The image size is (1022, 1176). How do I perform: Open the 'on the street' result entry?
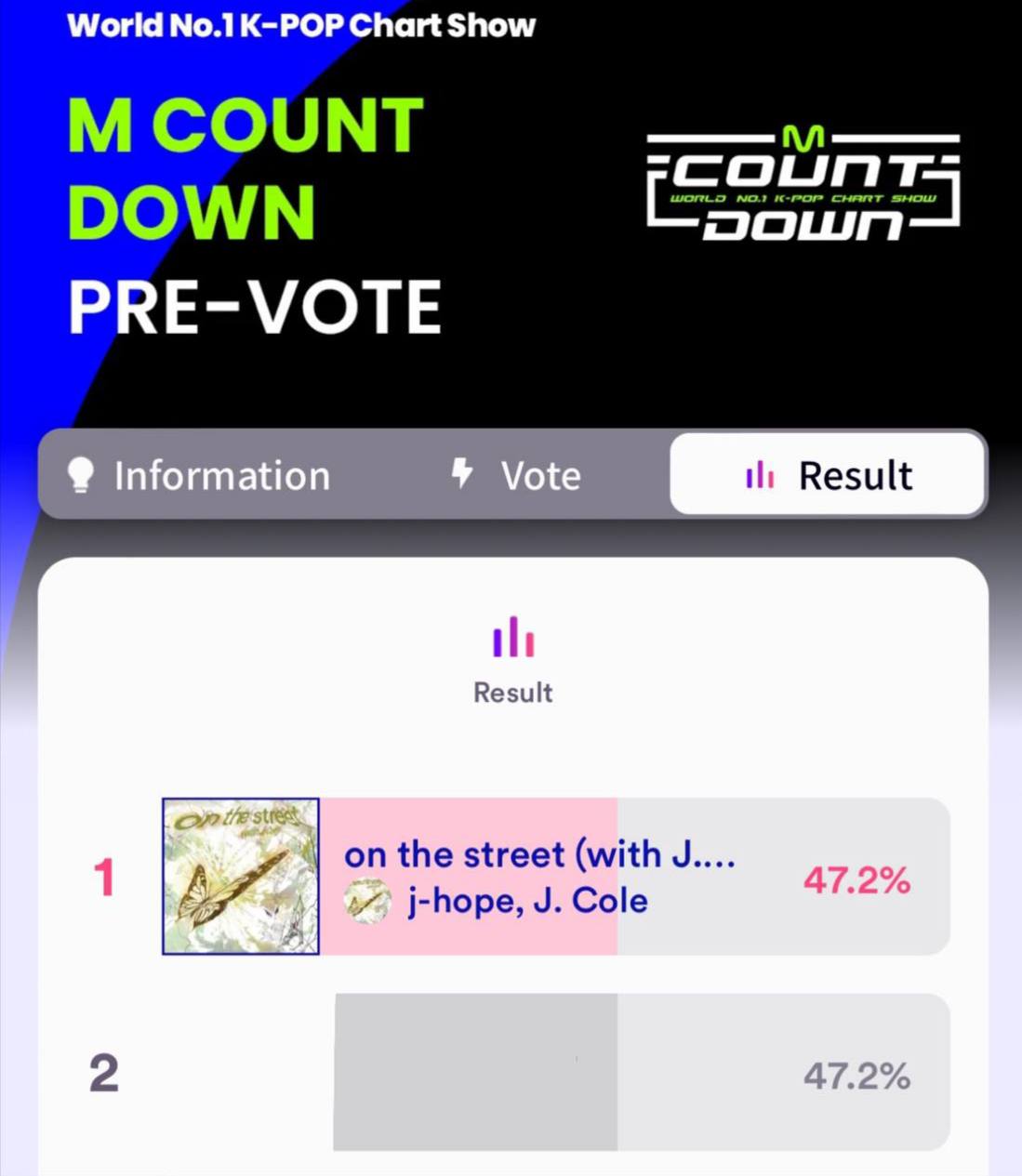[x=539, y=876]
